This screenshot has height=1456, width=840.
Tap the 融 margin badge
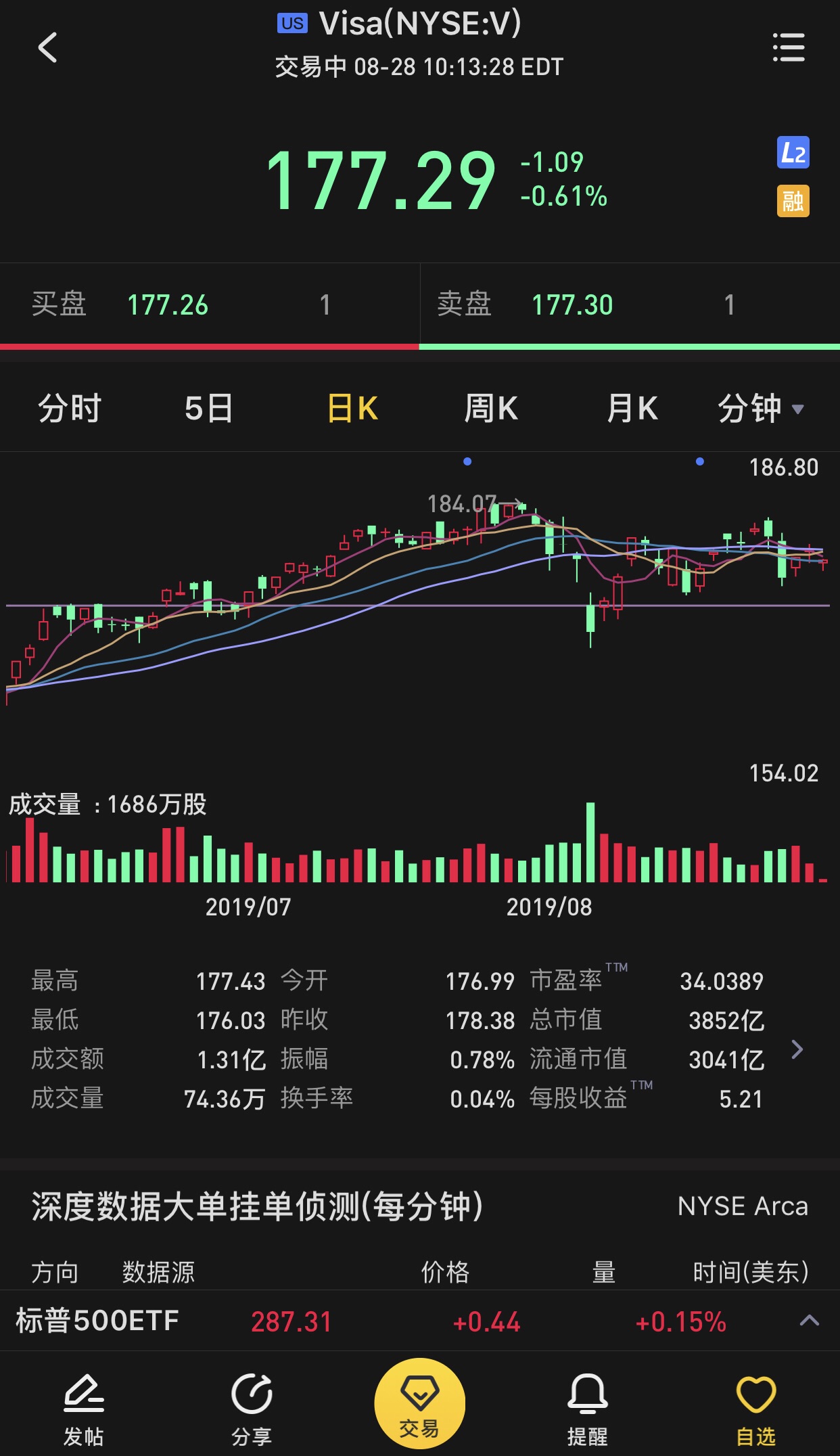tap(793, 201)
